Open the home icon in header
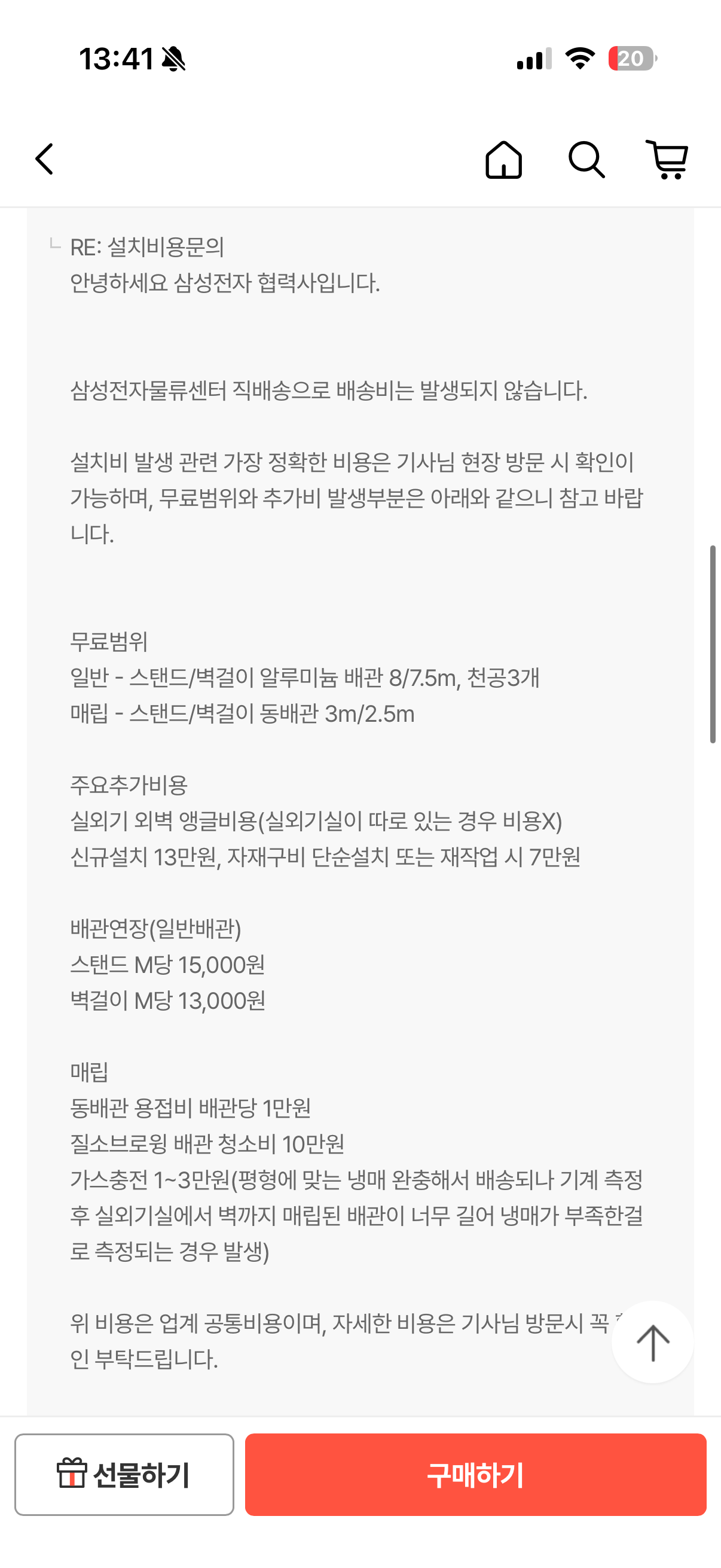 tap(504, 160)
